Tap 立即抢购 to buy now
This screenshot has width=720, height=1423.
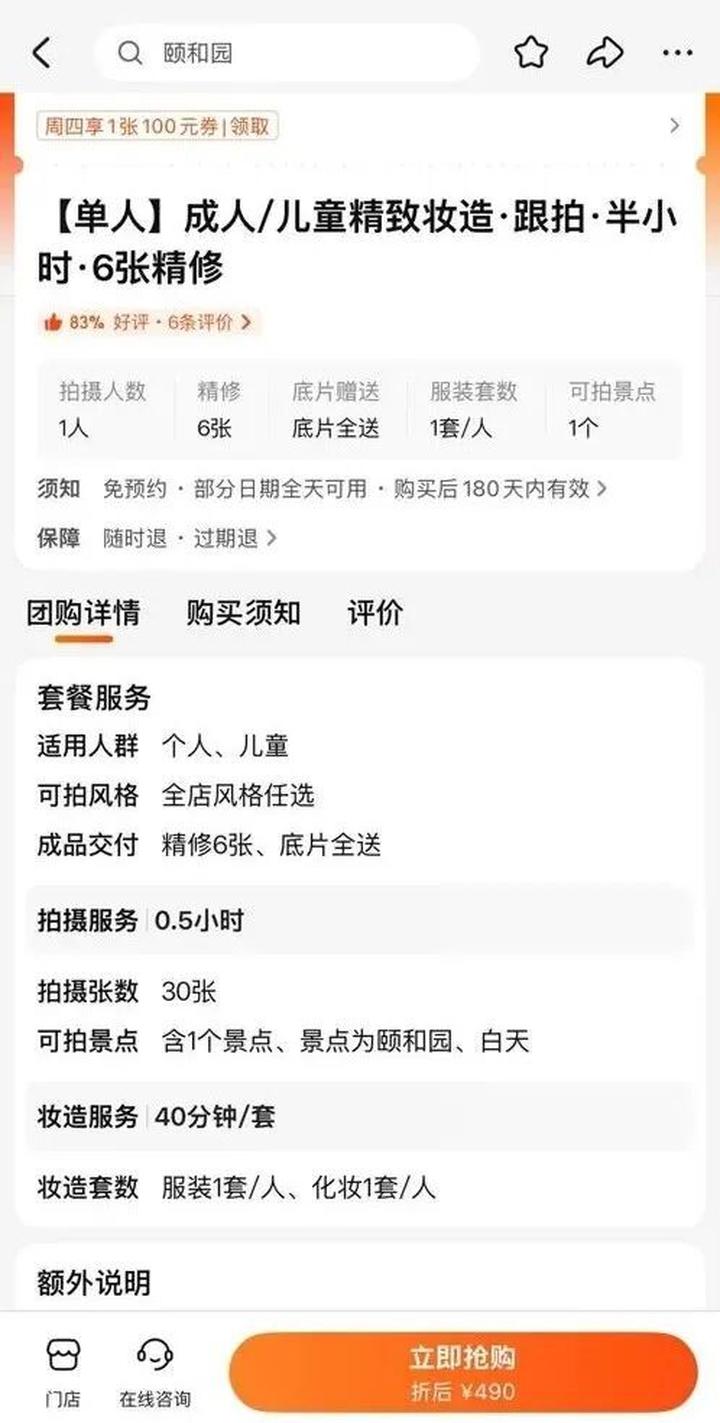[x=462, y=1372]
